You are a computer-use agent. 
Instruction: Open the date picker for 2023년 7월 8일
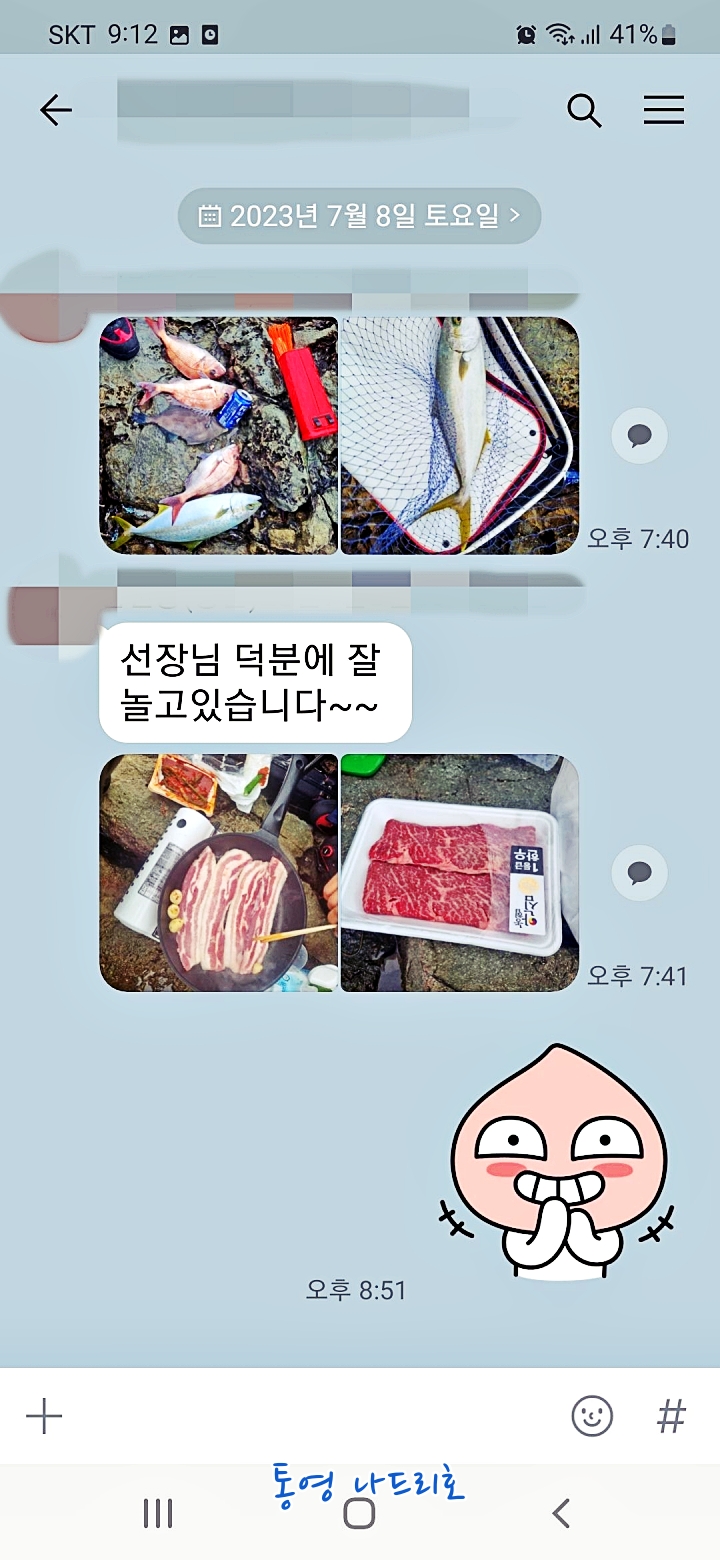point(359,216)
